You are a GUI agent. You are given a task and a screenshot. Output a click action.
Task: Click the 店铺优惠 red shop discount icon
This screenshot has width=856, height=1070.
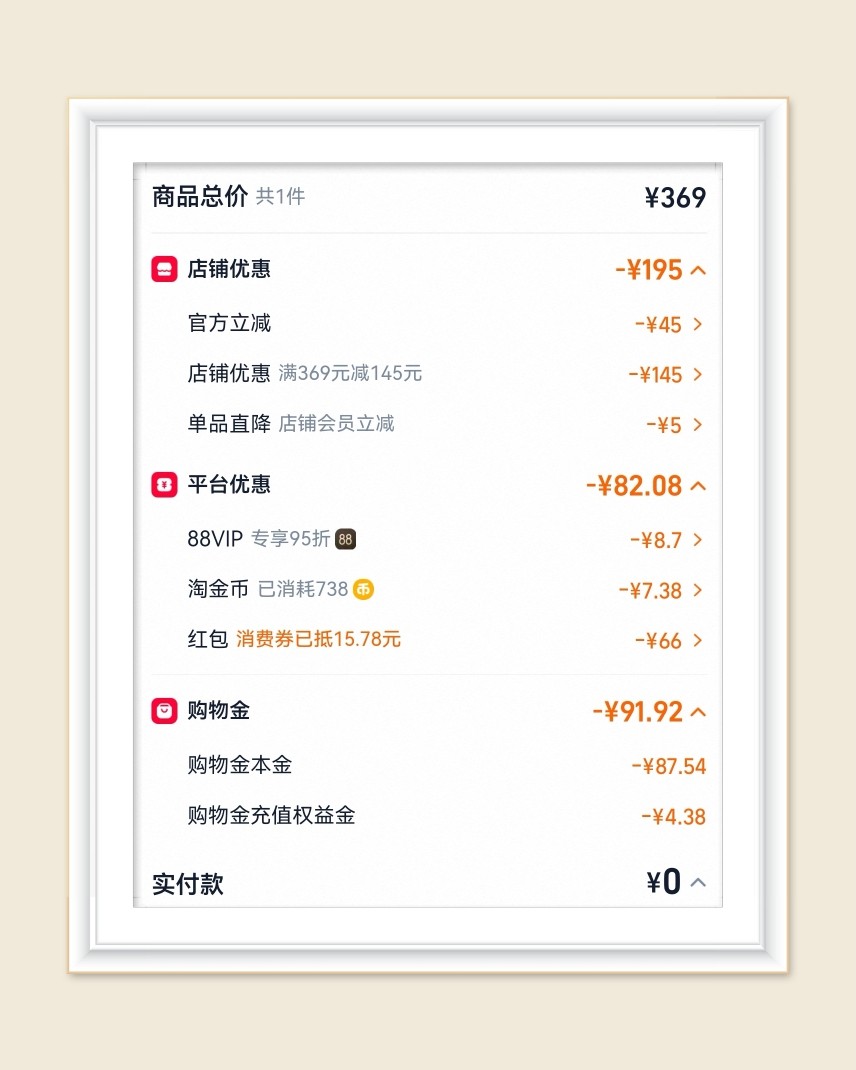(x=163, y=269)
